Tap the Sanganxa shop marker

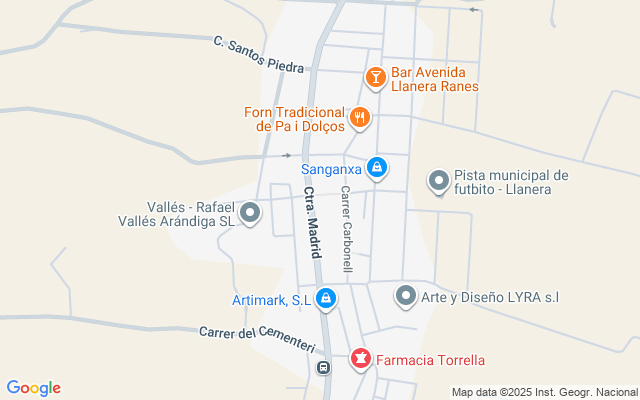[x=376, y=168]
